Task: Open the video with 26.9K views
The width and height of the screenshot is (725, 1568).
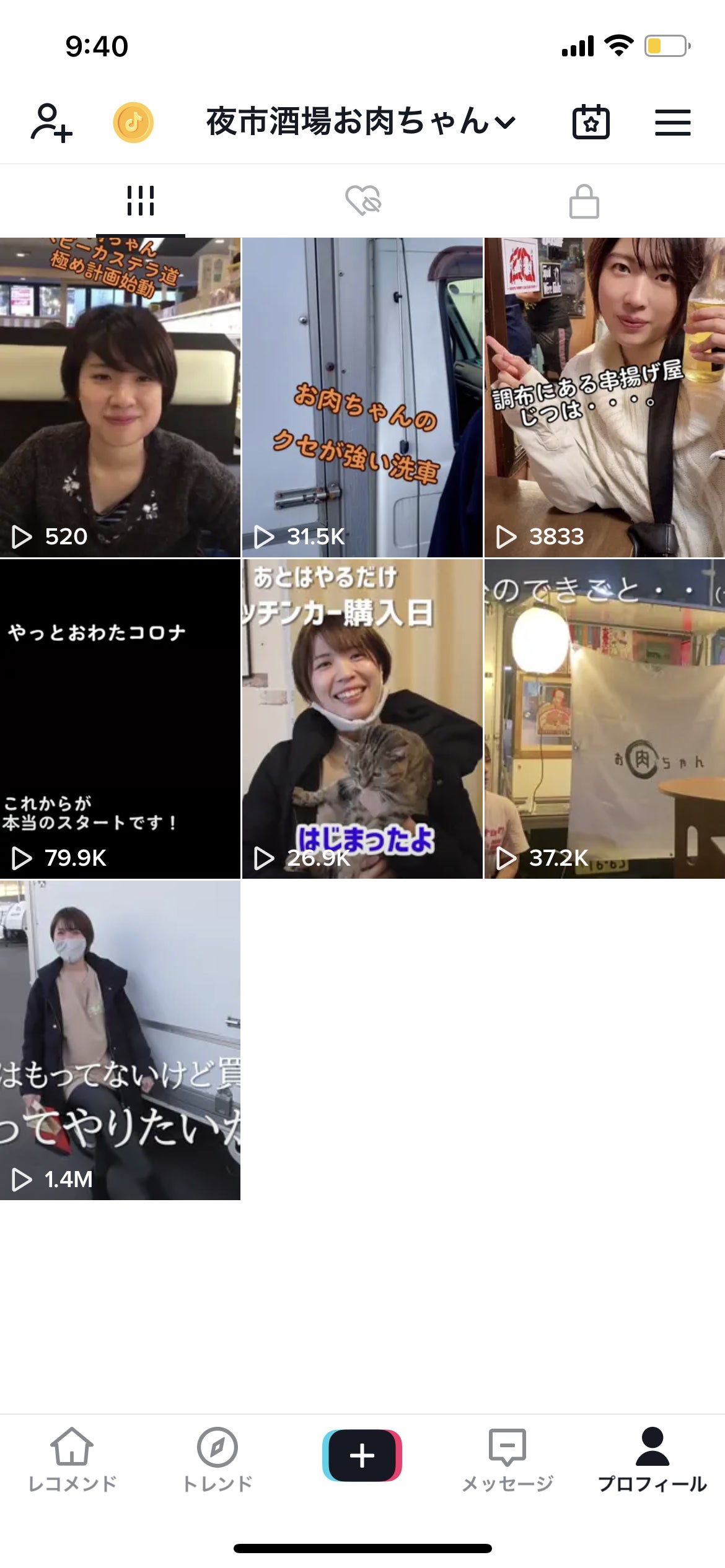Action: 362,719
